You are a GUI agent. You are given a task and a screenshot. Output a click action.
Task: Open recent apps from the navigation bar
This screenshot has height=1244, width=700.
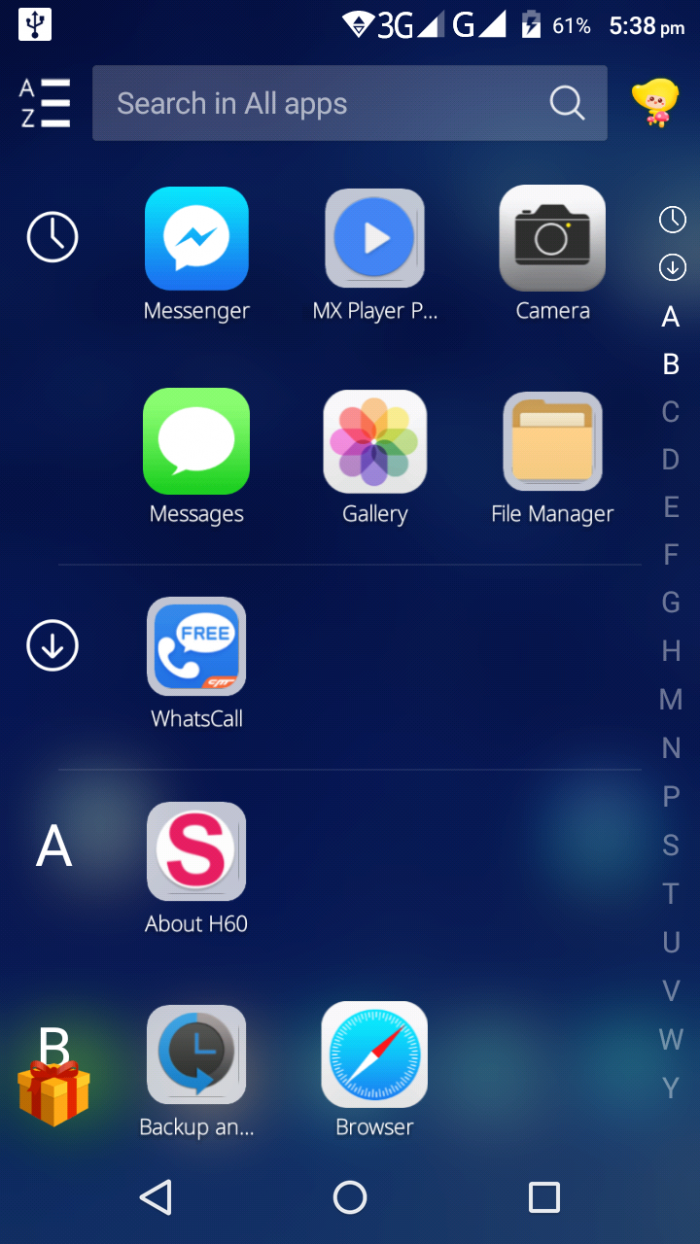pyautogui.click(x=544, y=1197)
